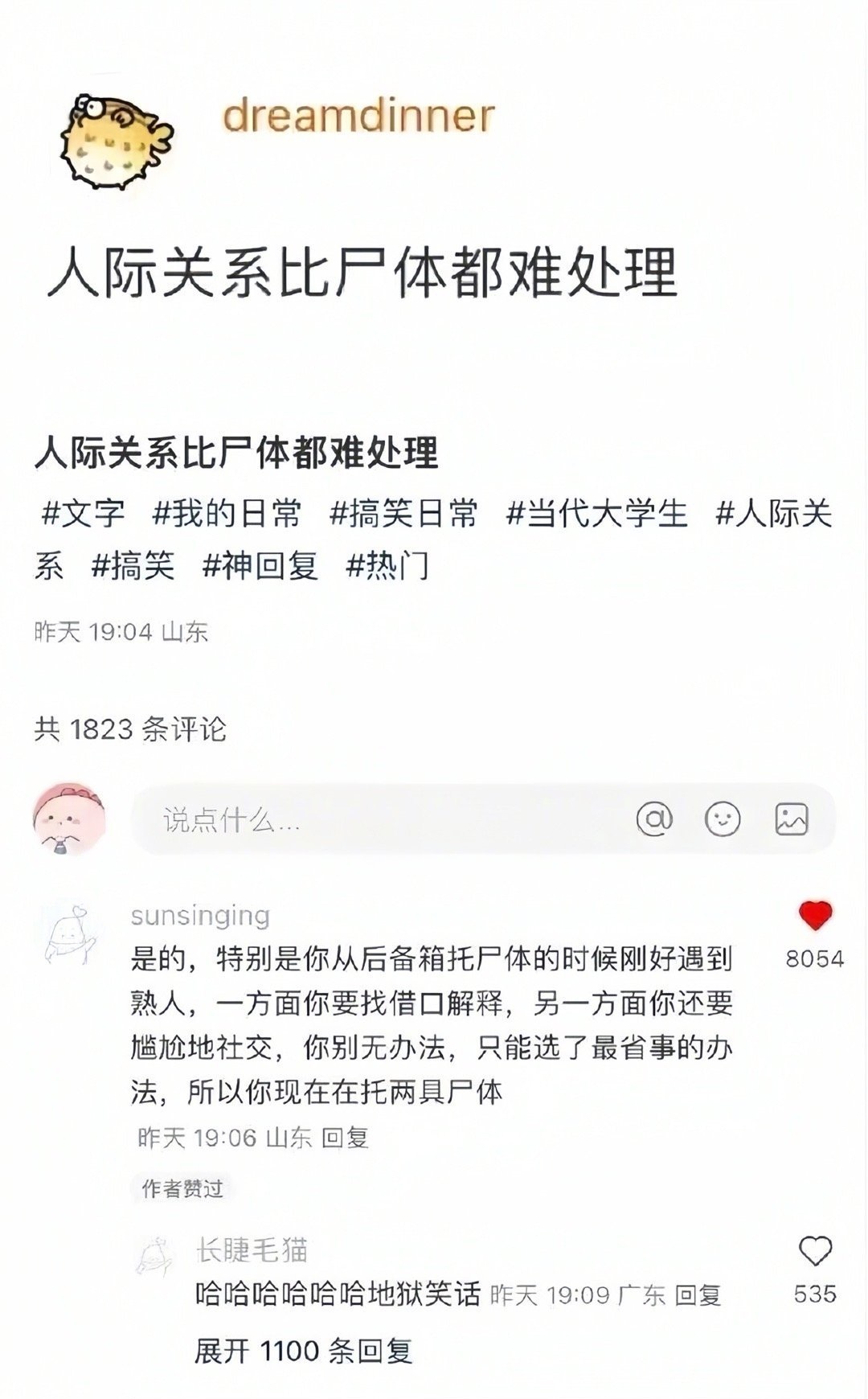The height and width of the screenshot is (1399, 868).
Task: Like 长睫毛猫's reply
Action: [815, 1251]
